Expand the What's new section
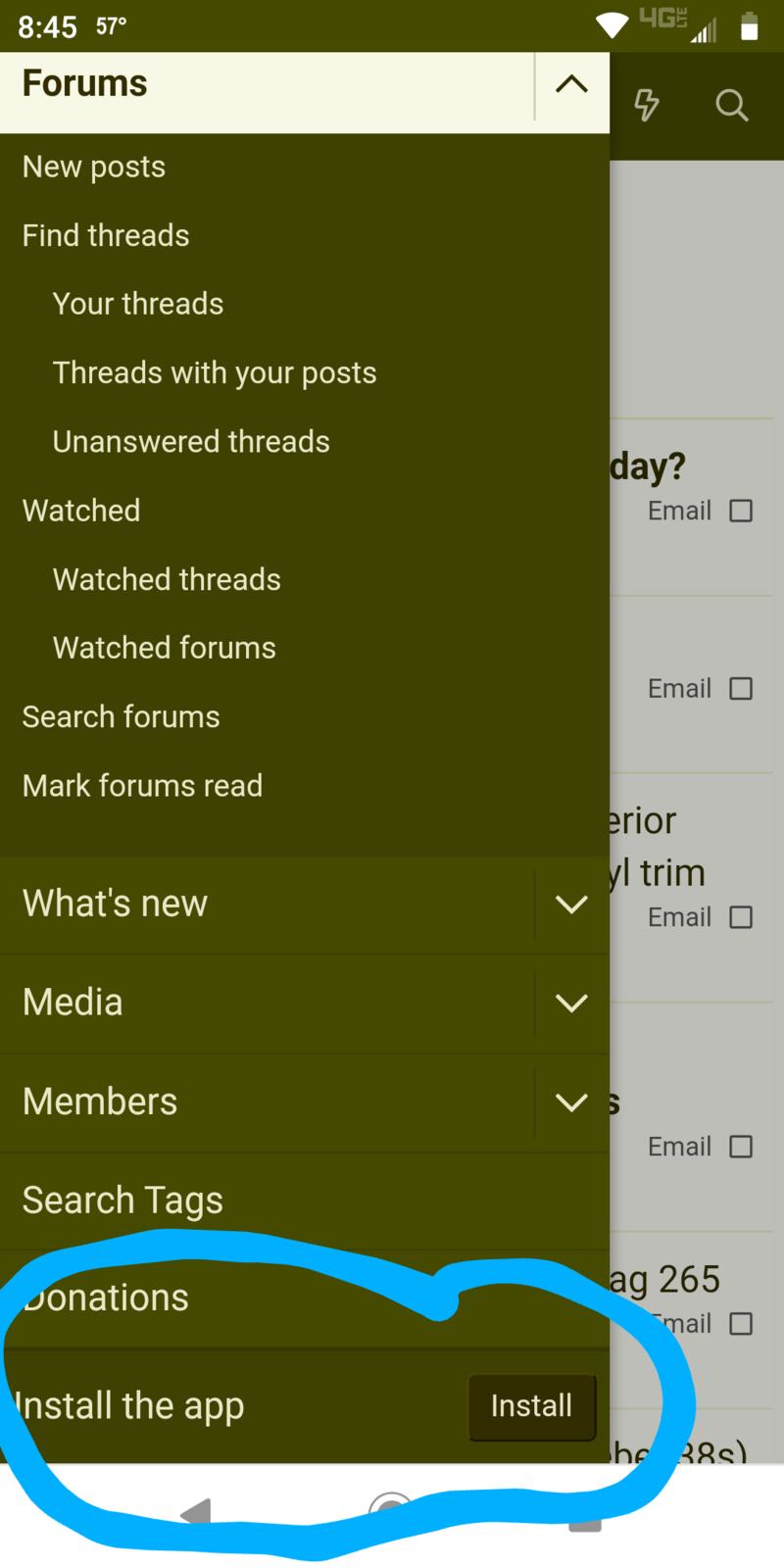This screenshot has height=1568, width=784. 571,904
